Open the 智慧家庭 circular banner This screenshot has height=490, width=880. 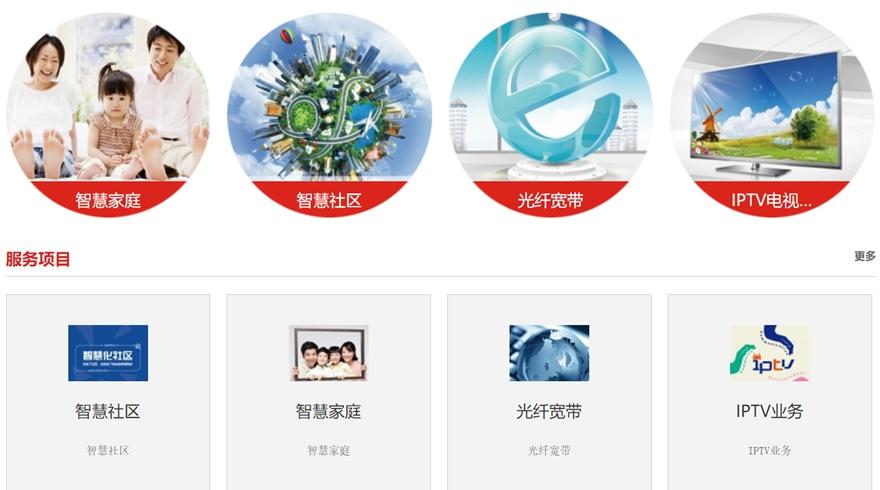(108, 115)
